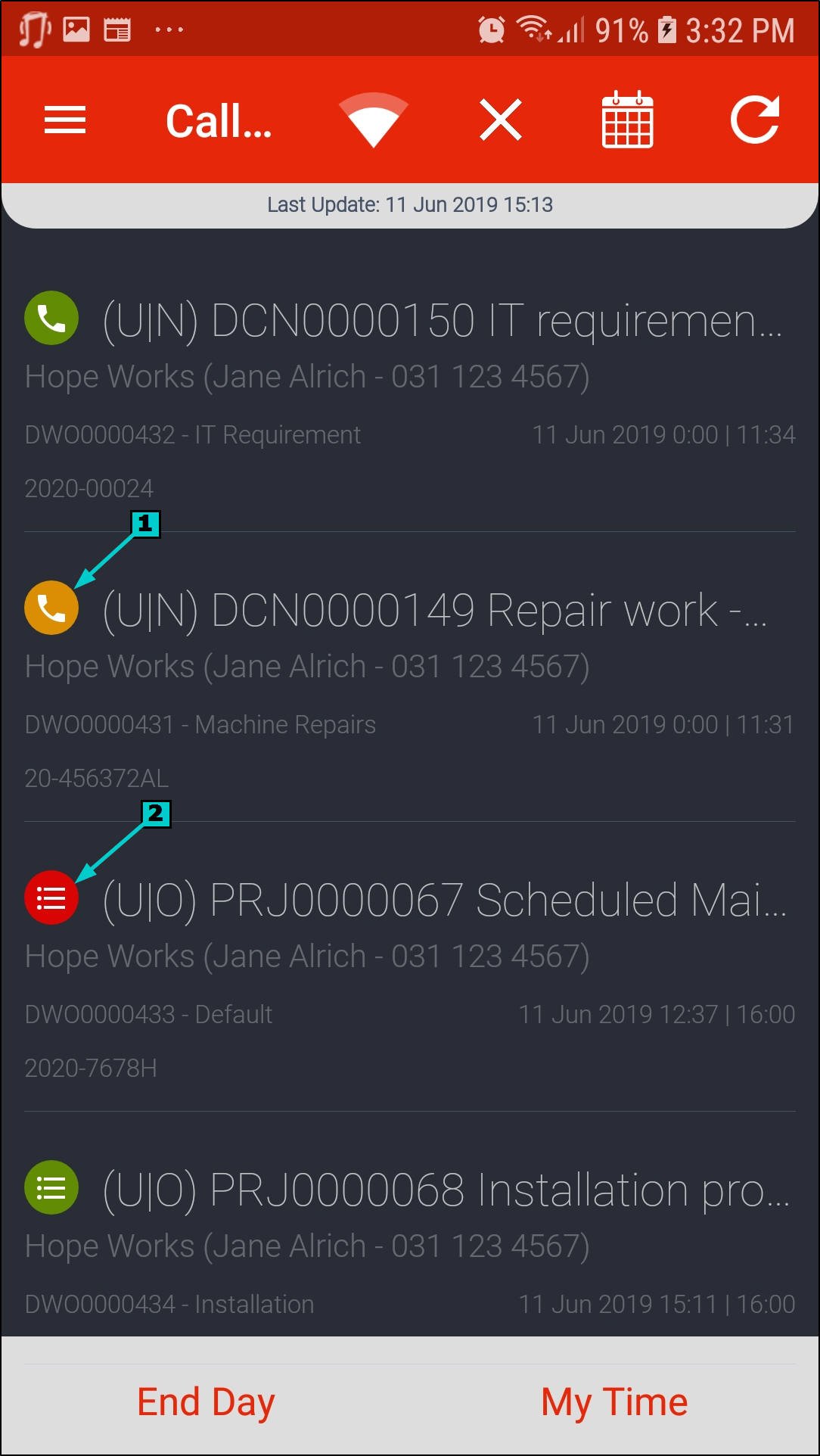Open project PRJ0000068 Installation
The height and width of the screenshot is (1456, 820).
[x=446, y=1190]
